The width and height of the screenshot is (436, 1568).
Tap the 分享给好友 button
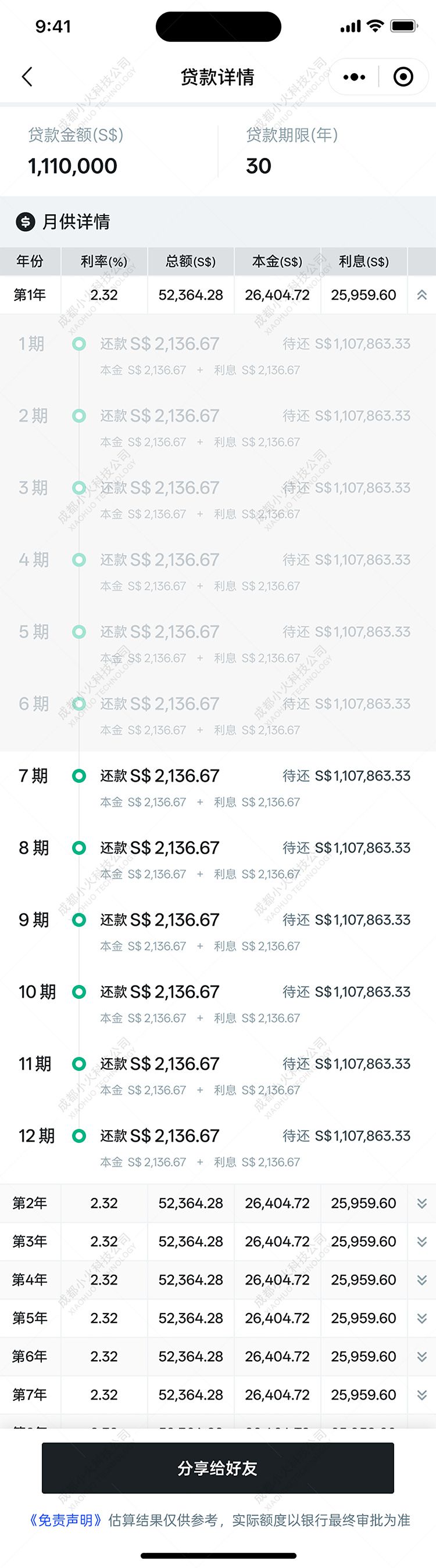click(217, 1468)
